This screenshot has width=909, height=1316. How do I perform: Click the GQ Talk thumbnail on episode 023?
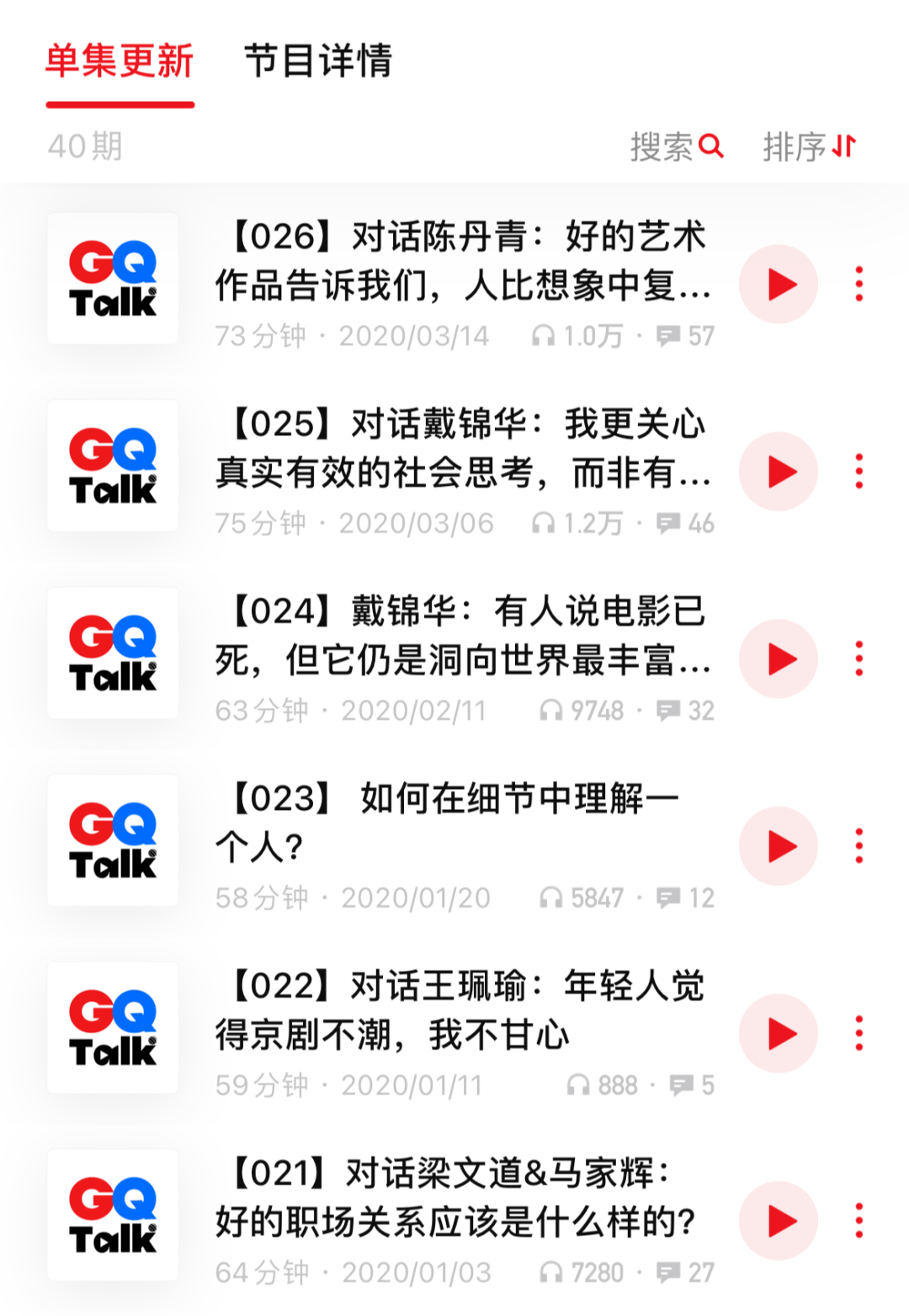click(114, 840)
